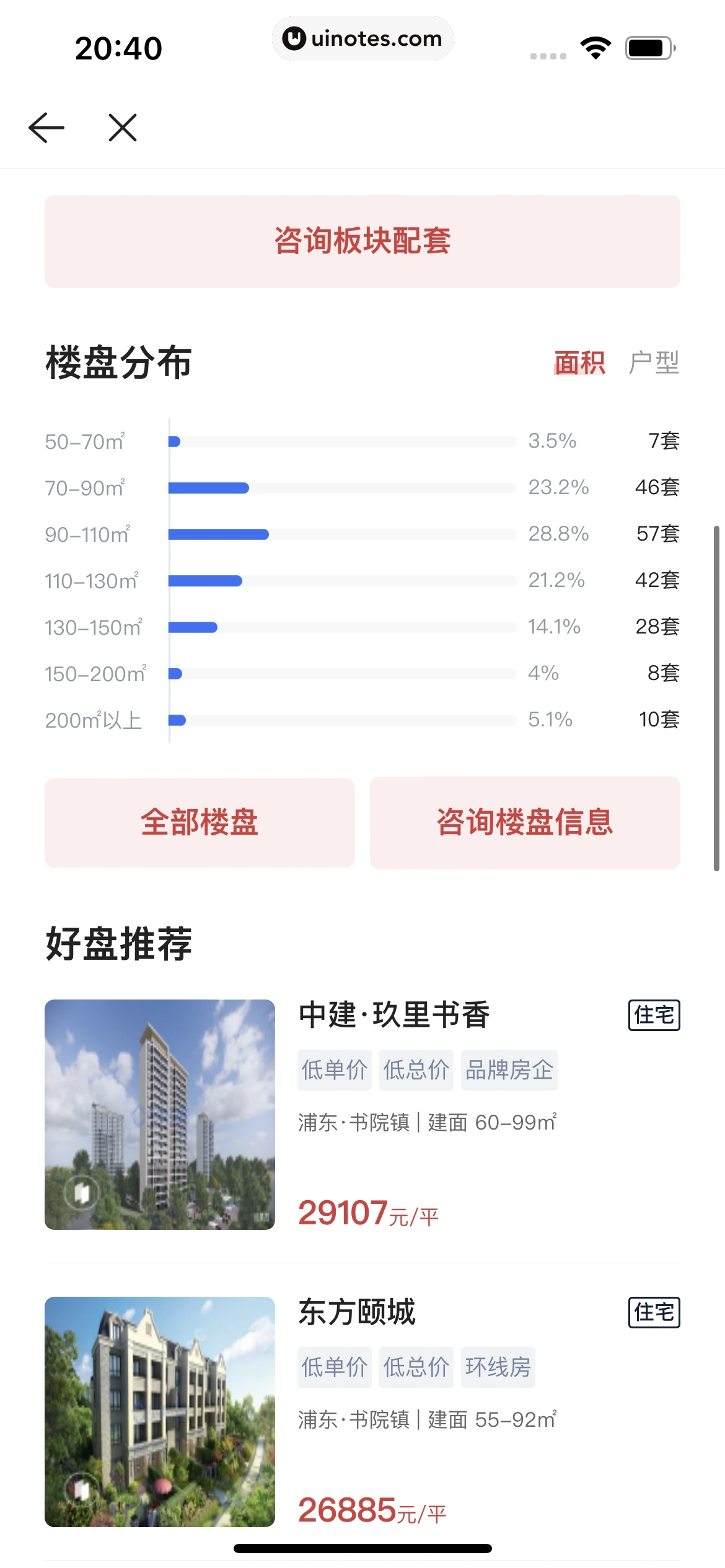This screenshot has height=1568, width=725.
Task: Close the page with the X icon
Action: click(123, 128)
